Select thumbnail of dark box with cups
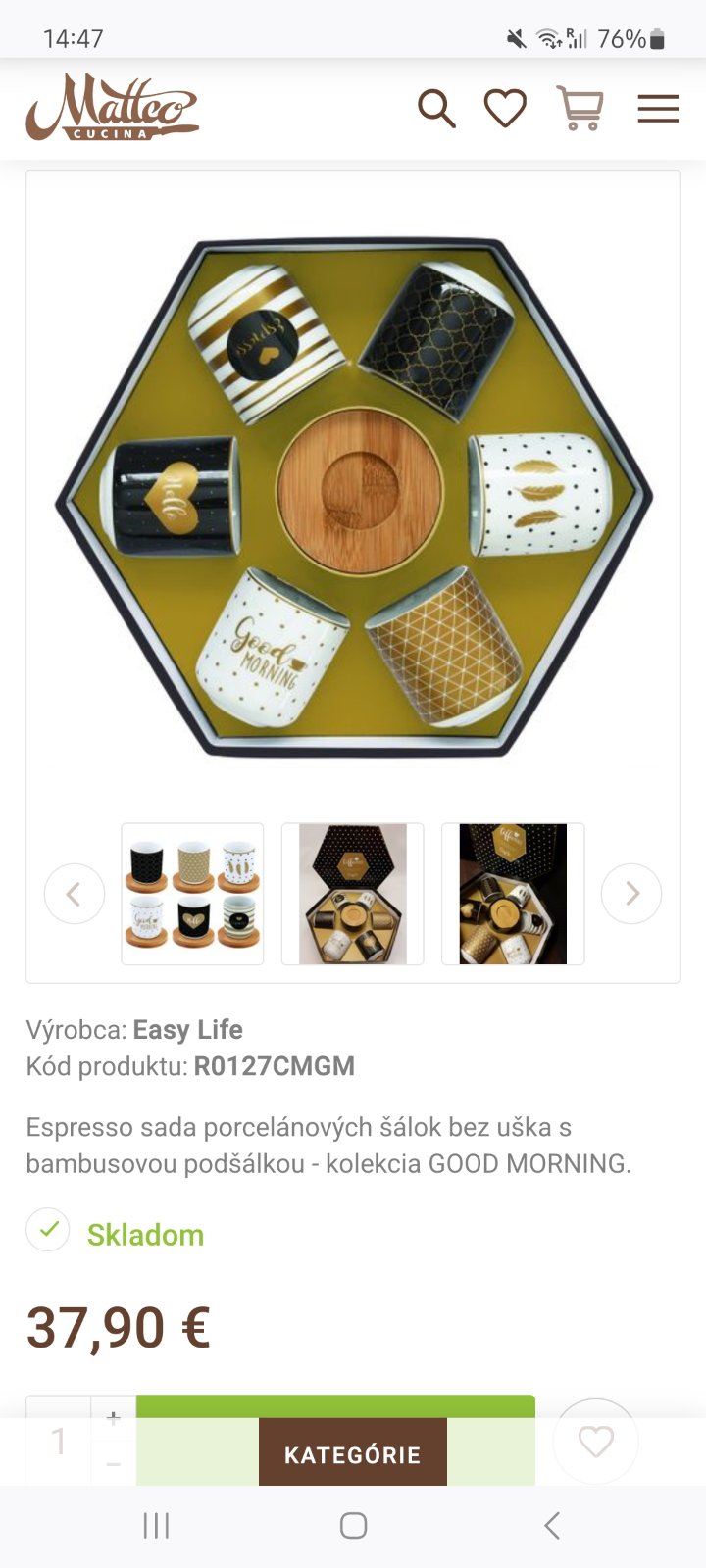 pos(513,894)
